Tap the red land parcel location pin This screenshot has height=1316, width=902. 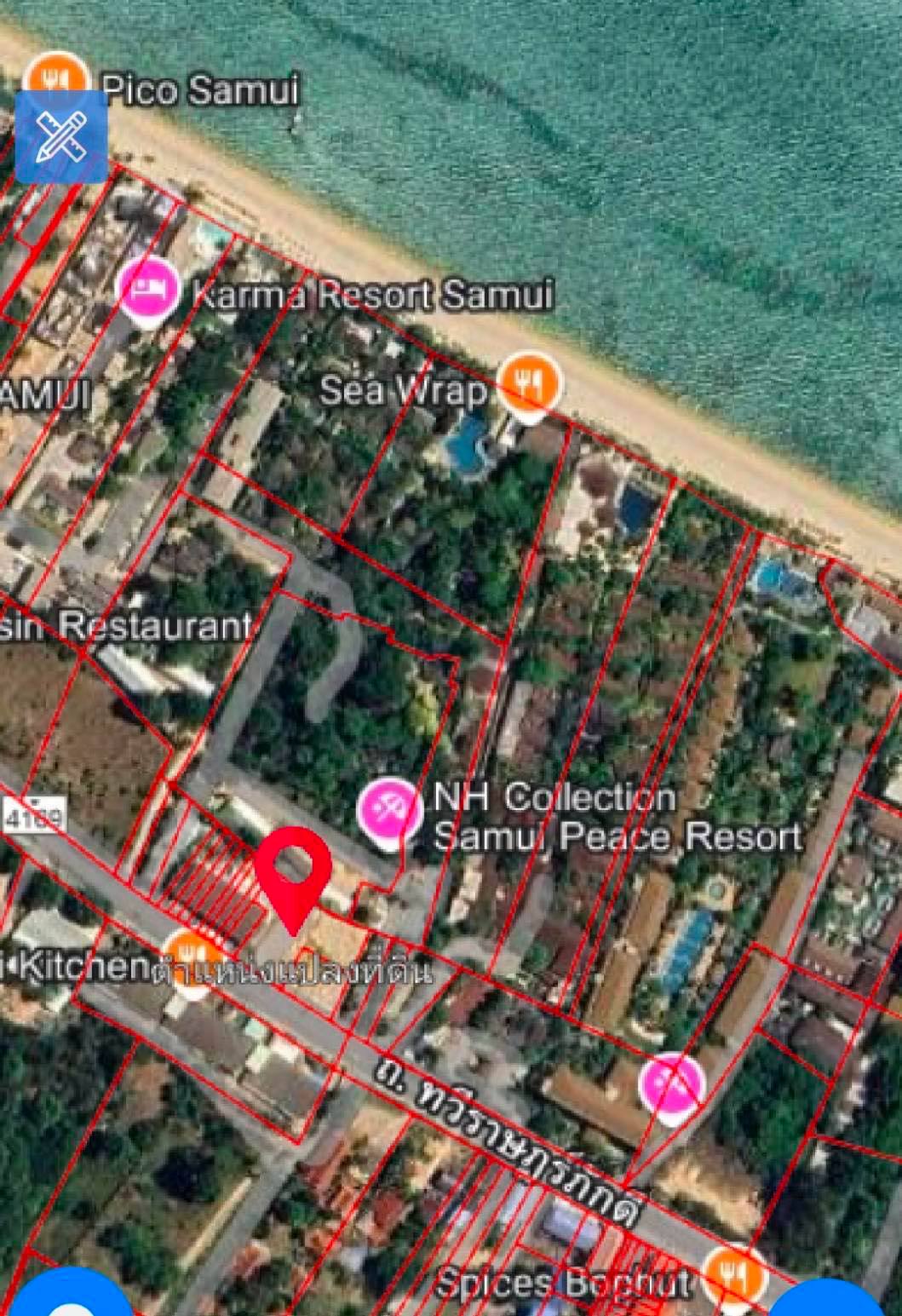pyautogui.click(x=293, y=873)
